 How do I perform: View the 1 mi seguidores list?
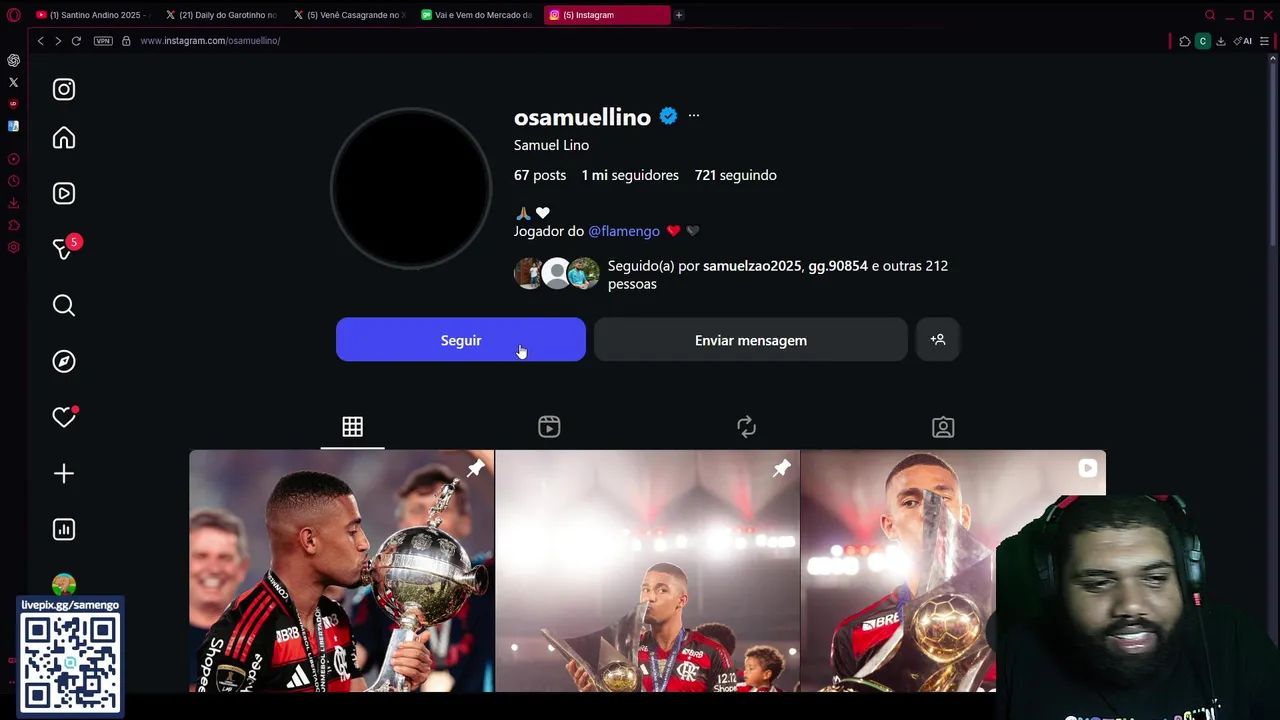coord(630,175)
